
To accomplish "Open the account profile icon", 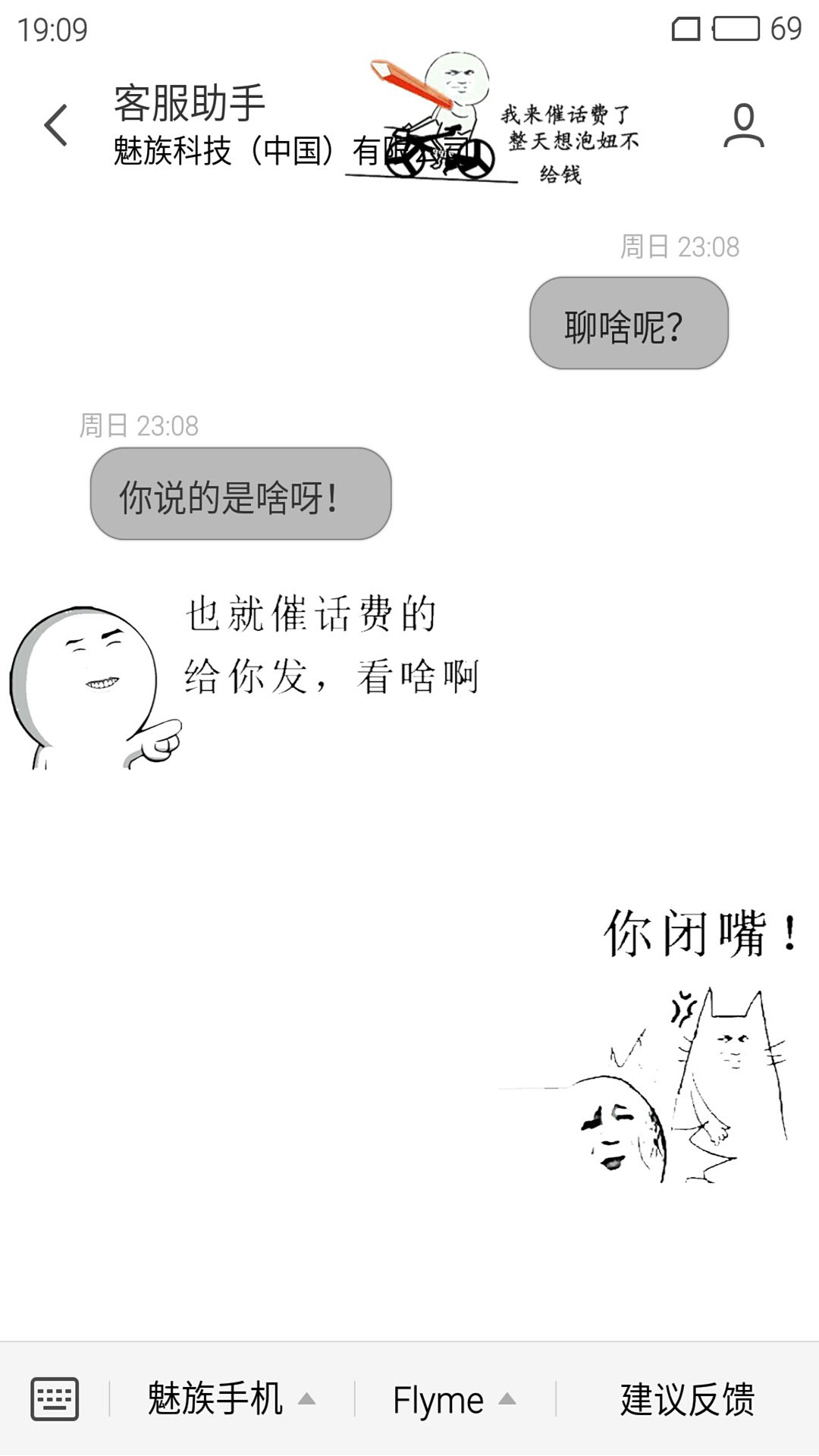I will coord(743,125).
